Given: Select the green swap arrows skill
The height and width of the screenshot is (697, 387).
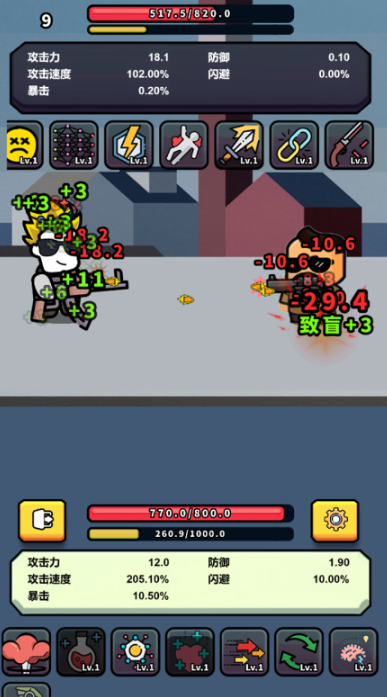Looking at the screenshot, I should pyautogui.click(x=299, y=652).
